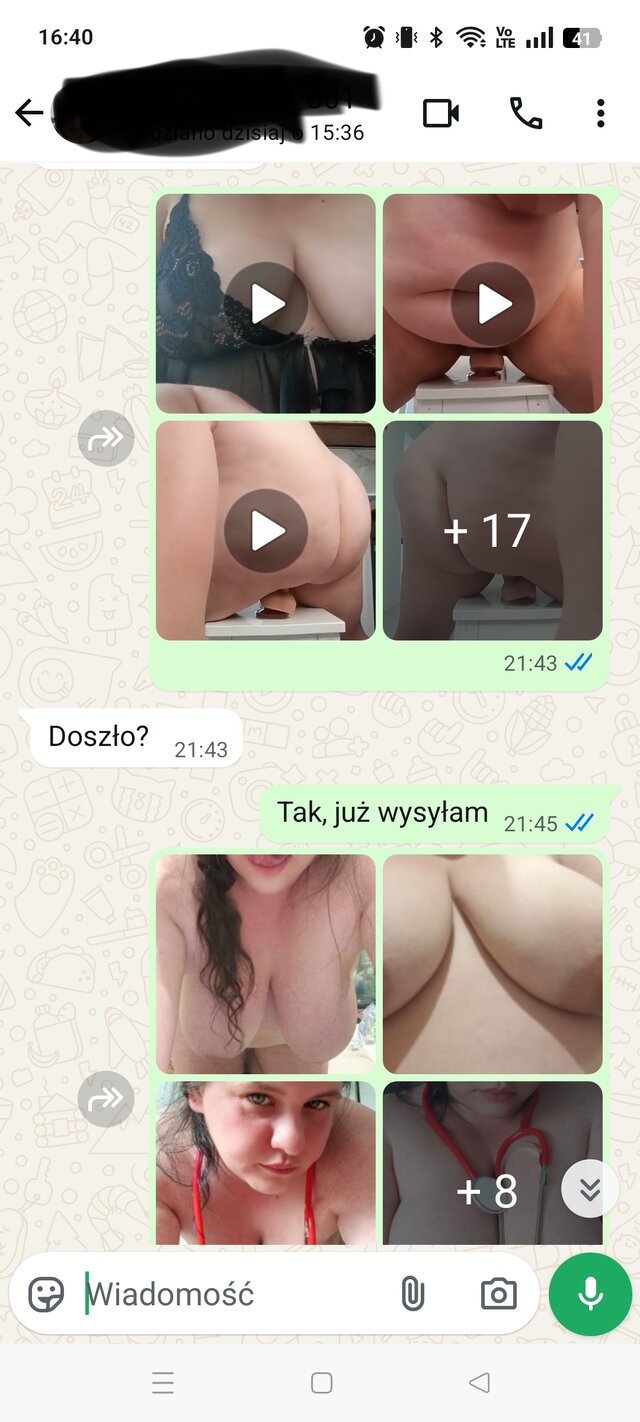This screenshot has width=640, height=1422.
Task: Start a voice call with this contact
Action: point(526,113)
